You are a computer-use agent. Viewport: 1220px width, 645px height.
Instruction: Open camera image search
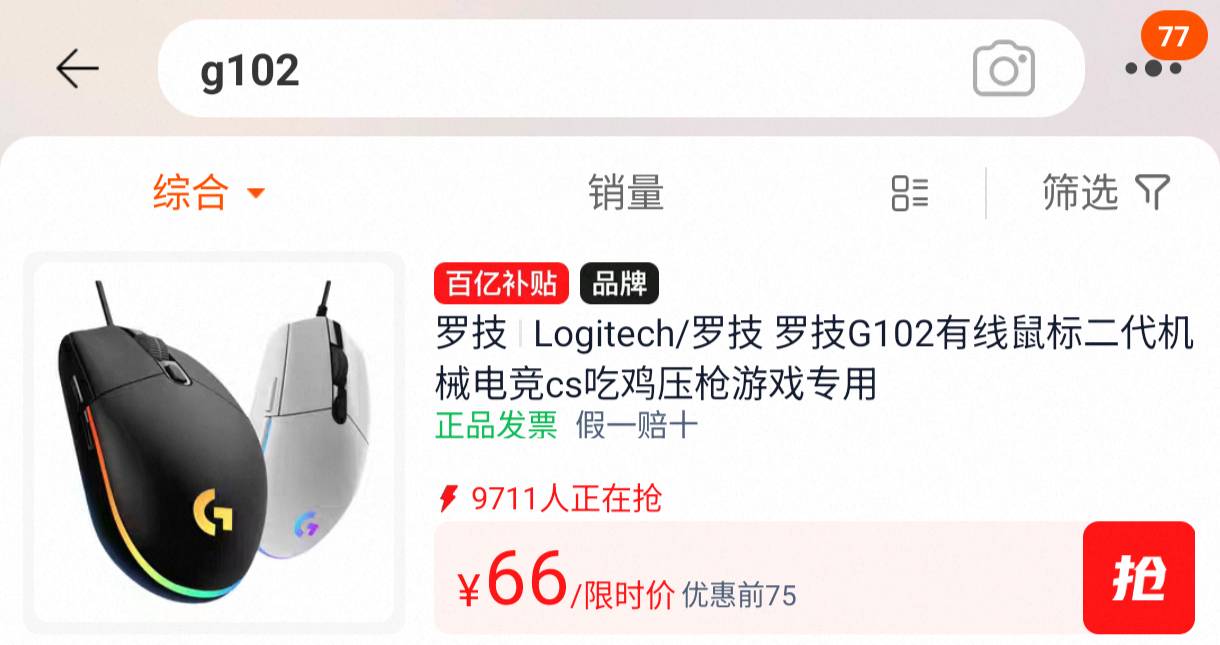(1003, 69)
